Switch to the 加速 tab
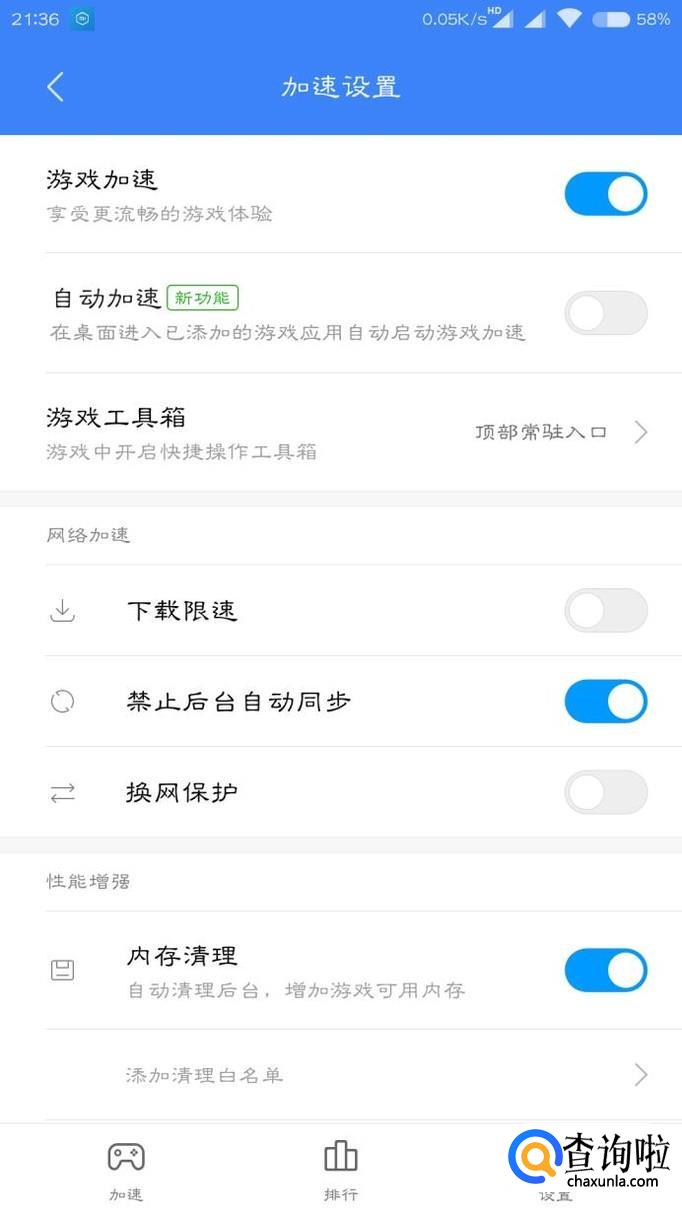This screenshot has width=682, height=1212. pos(126,1170)
